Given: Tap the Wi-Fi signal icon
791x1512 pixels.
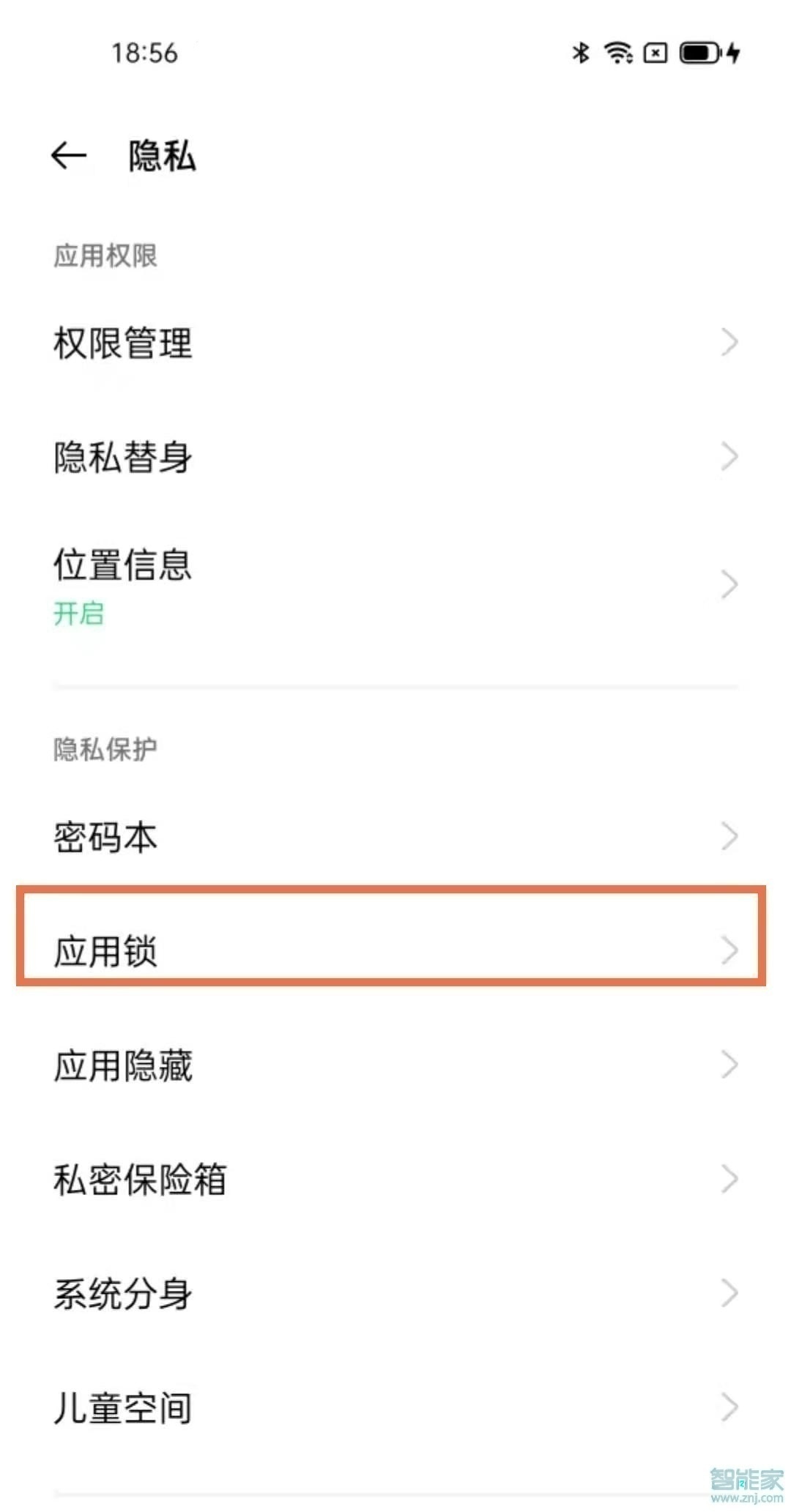Looking at the screenshot, I should coord(619,52).
